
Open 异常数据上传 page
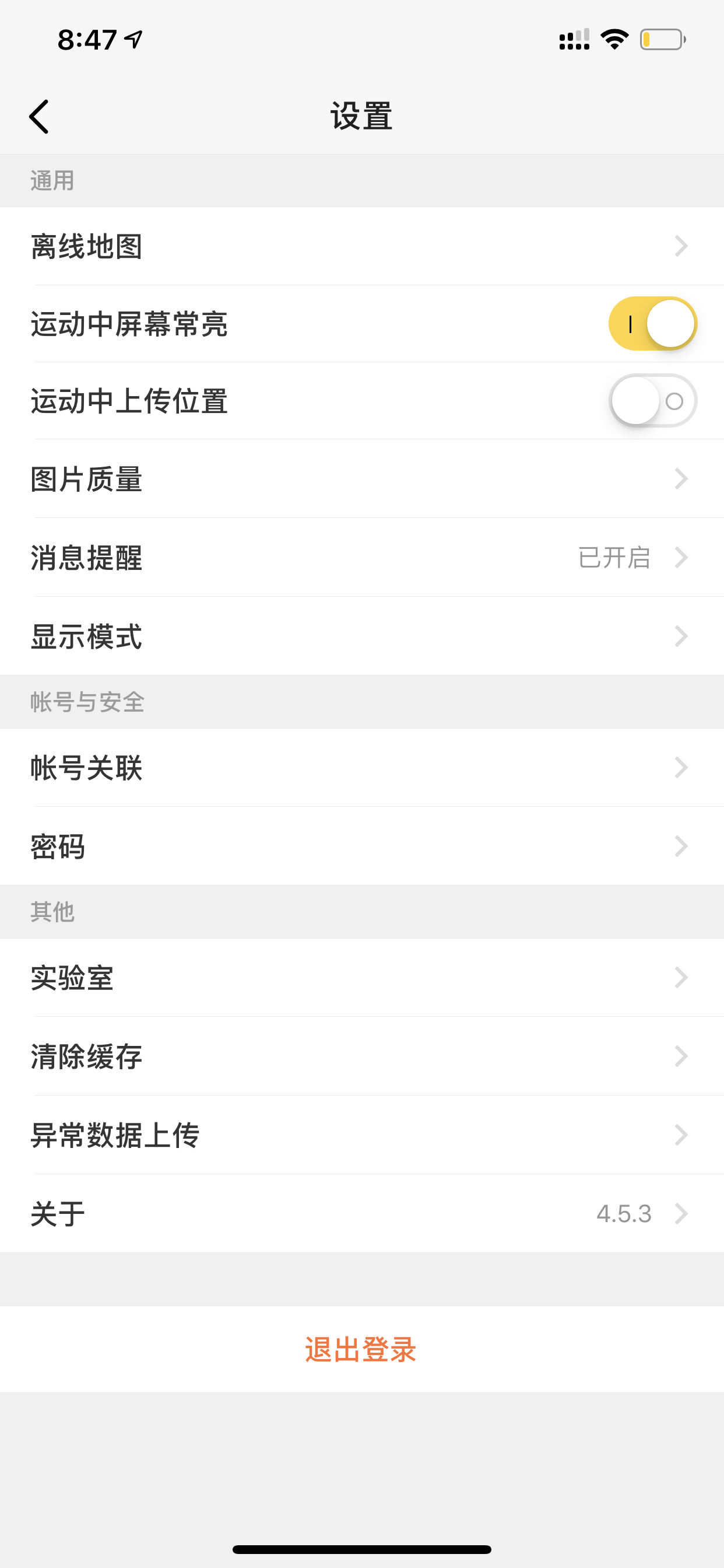pos(362,1135)
